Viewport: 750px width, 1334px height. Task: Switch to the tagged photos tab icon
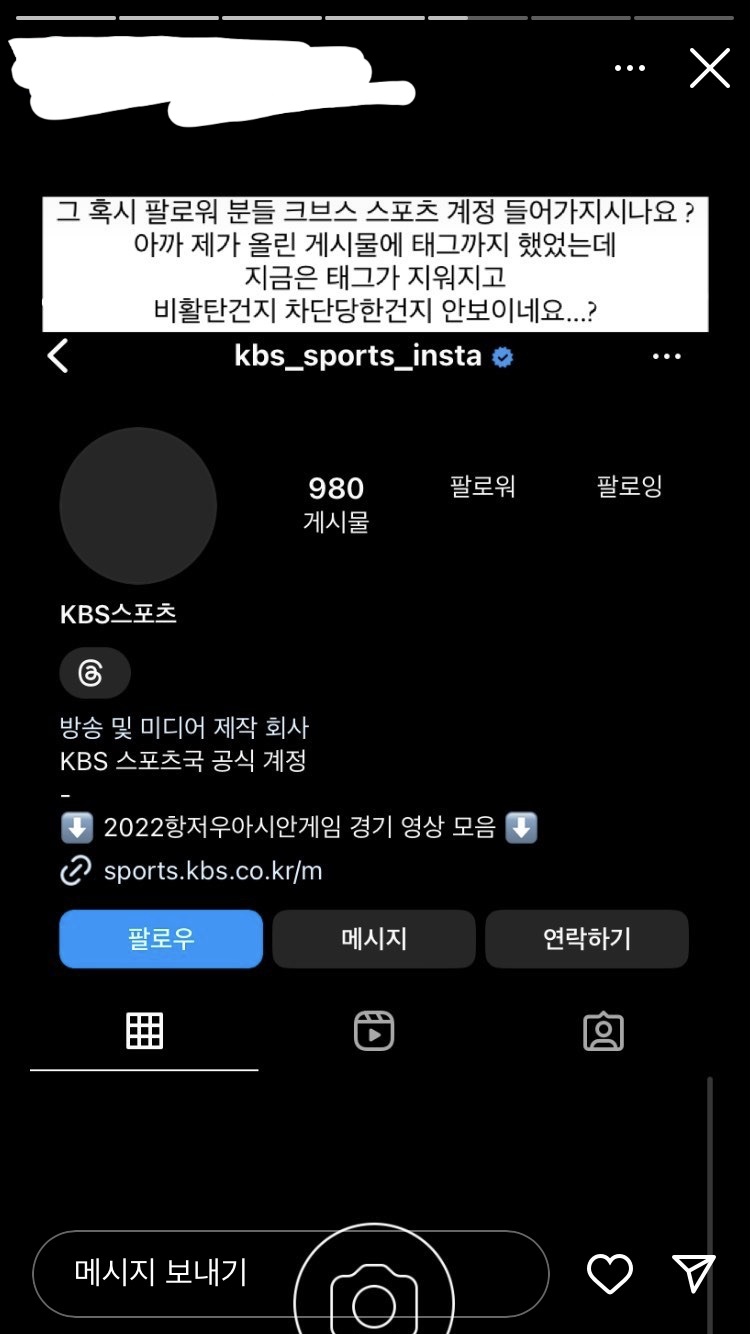click(x=604, y=1031)
